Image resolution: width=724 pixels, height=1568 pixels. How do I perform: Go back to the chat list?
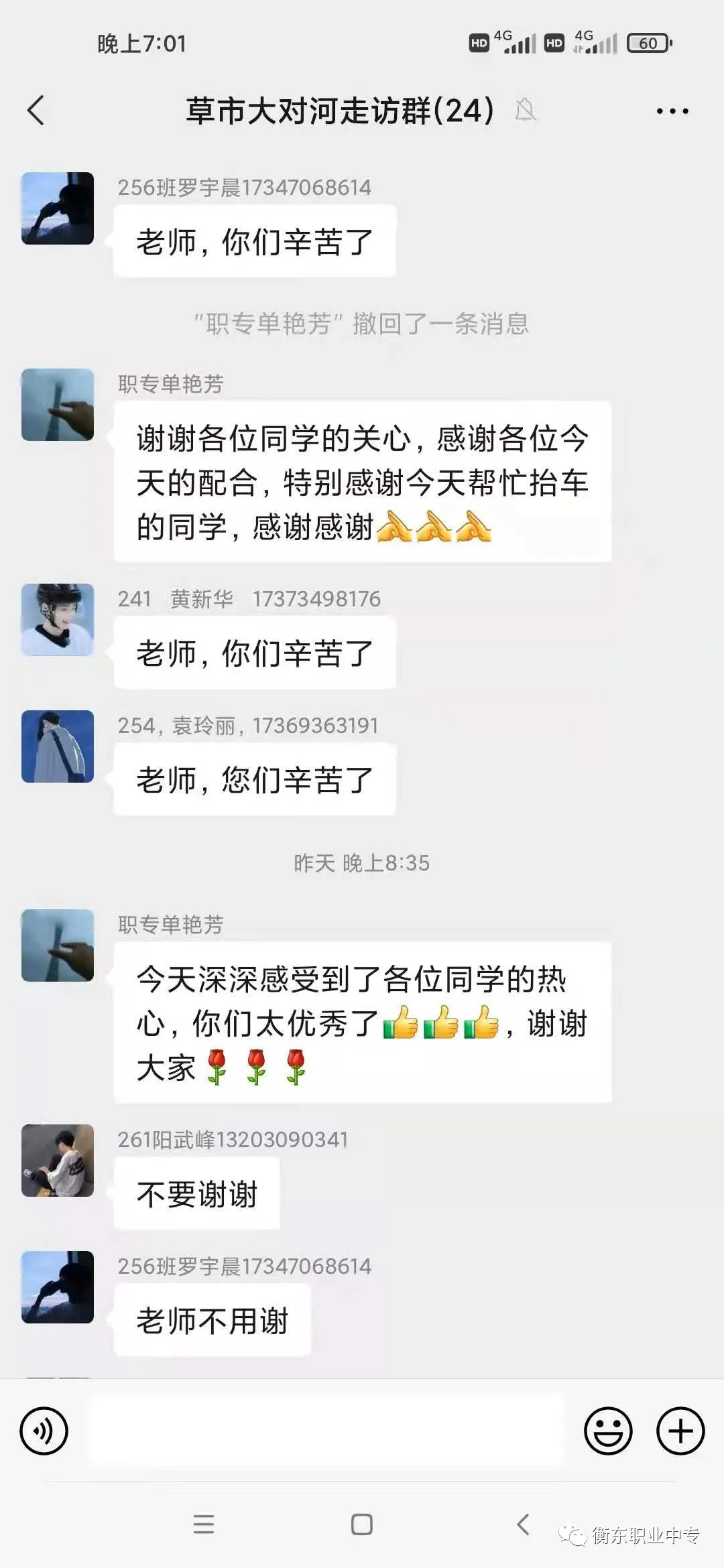pos(36,111)
